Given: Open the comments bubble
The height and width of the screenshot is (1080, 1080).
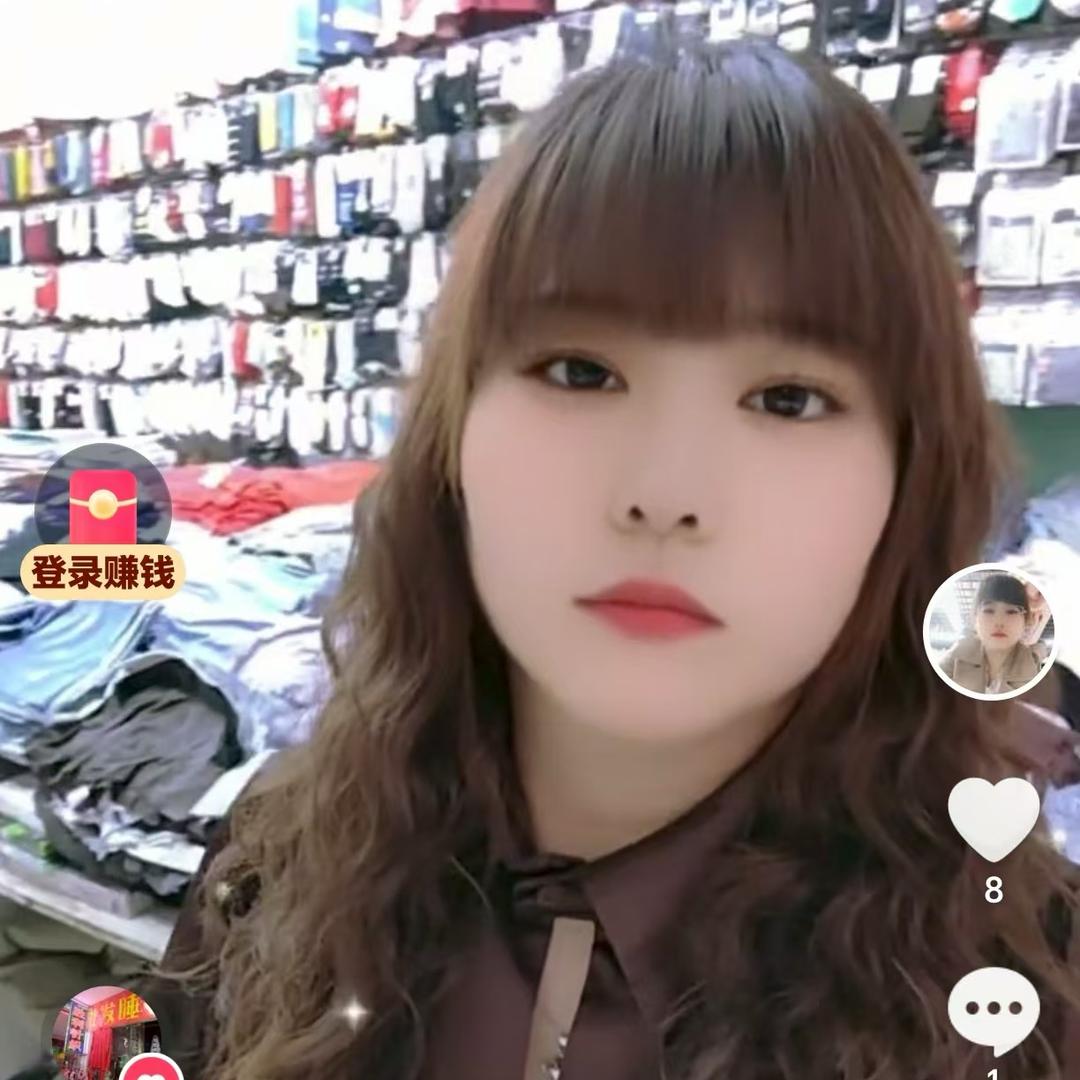Looking at the screenshot, I should tap(993, 1009).
